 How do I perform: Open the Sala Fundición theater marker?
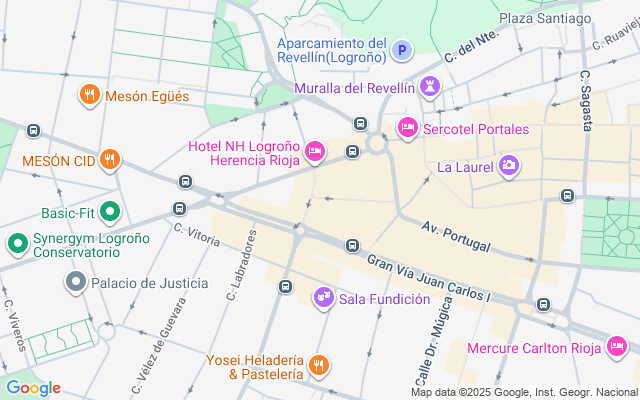[323, 298]
